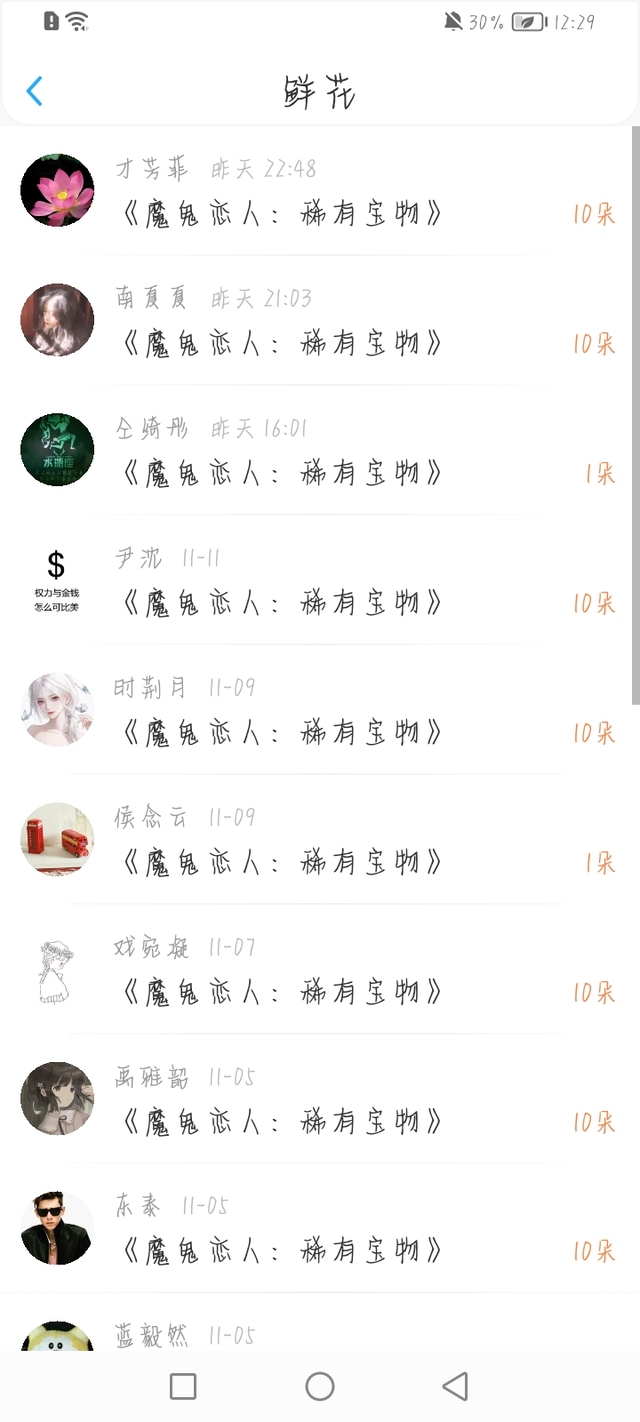Image resolution: width=640 pixels, height=1422 pixels.
Task: Go back from the 鲜花 page
Action: pyautogui.click(x=34, y=92)
